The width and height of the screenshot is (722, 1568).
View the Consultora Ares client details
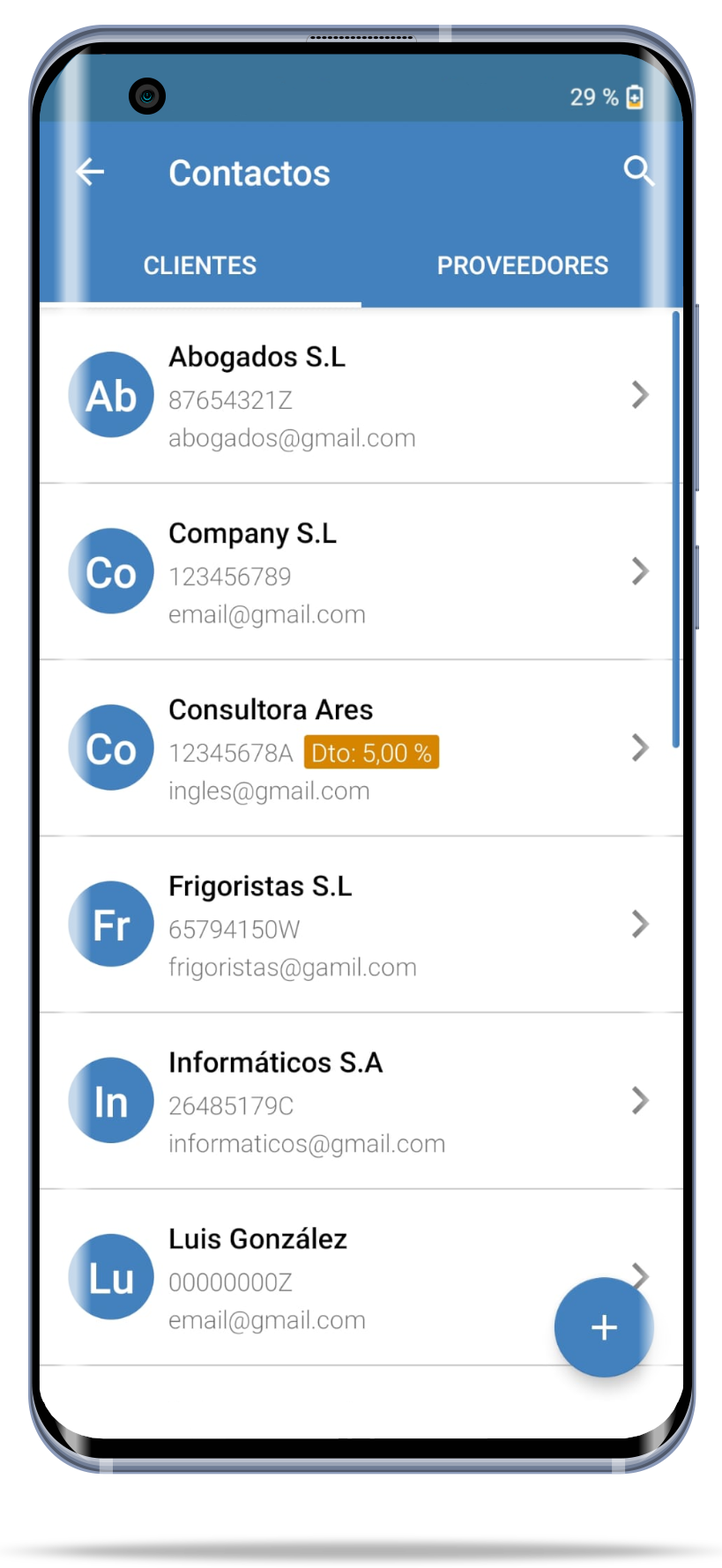tap(353, 748)
